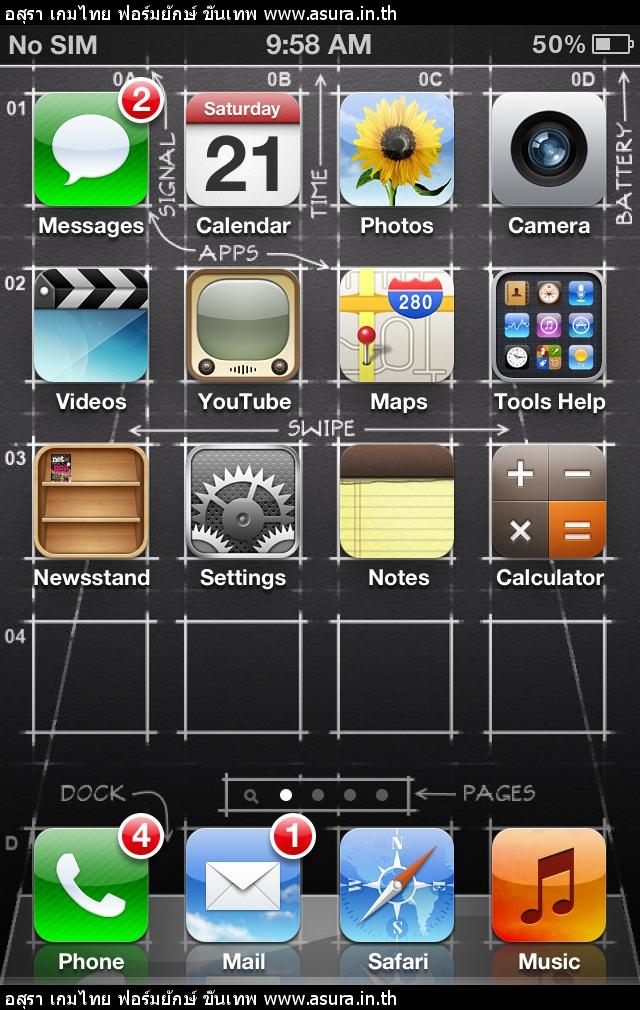Open the Phone app in the dock
The height and width of the screenshot is (1010, 640).
pyautogui.click(x=91, y=885)
